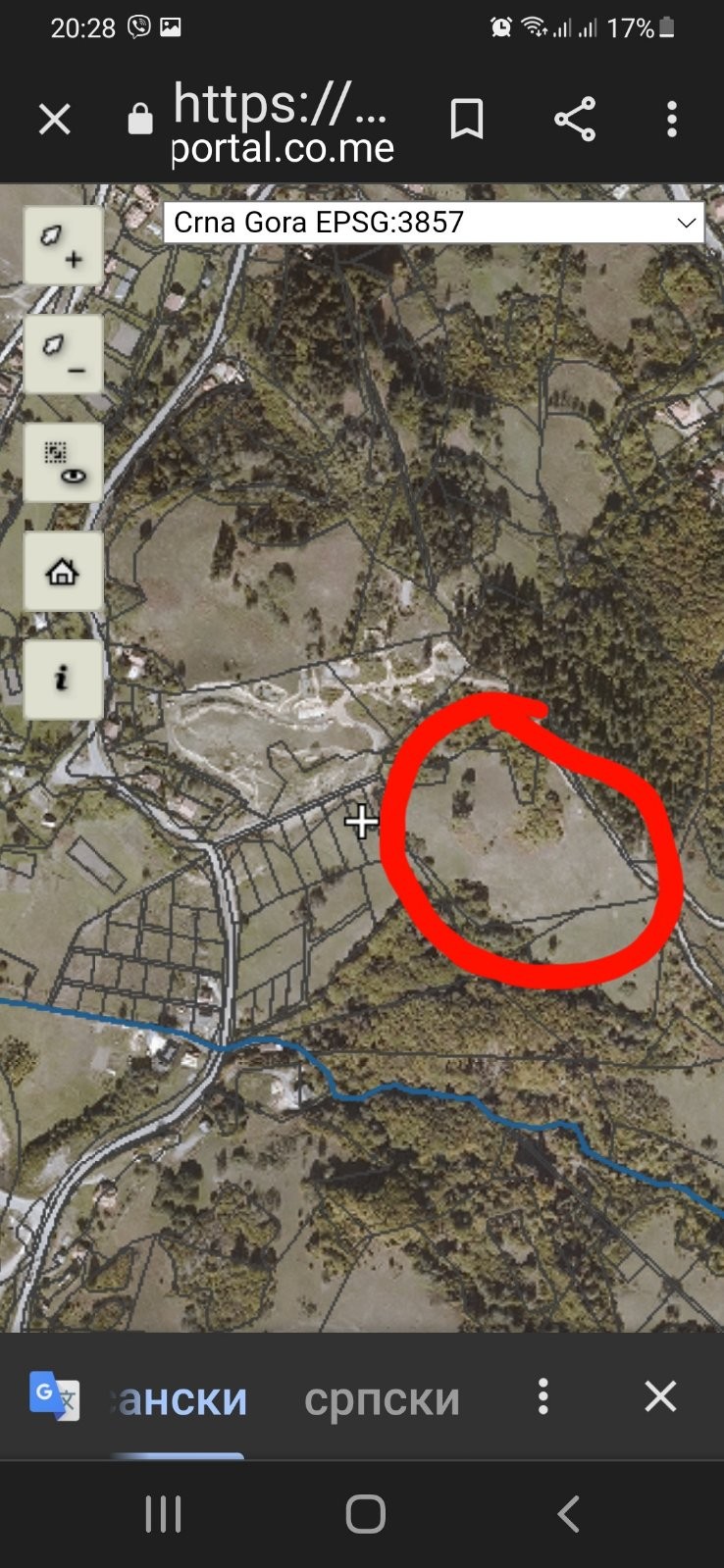Return to the map home extent
Image resolution: width=724 pixels, height=1568 pixels.
[x=63, y=571]
